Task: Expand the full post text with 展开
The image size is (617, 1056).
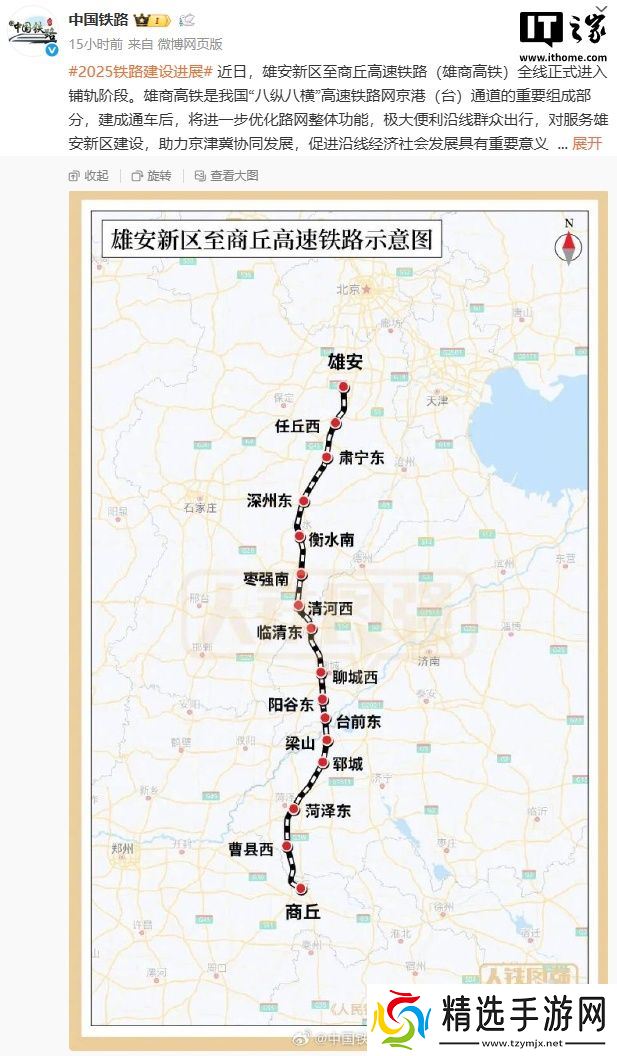Action: (x=587, y=144)
